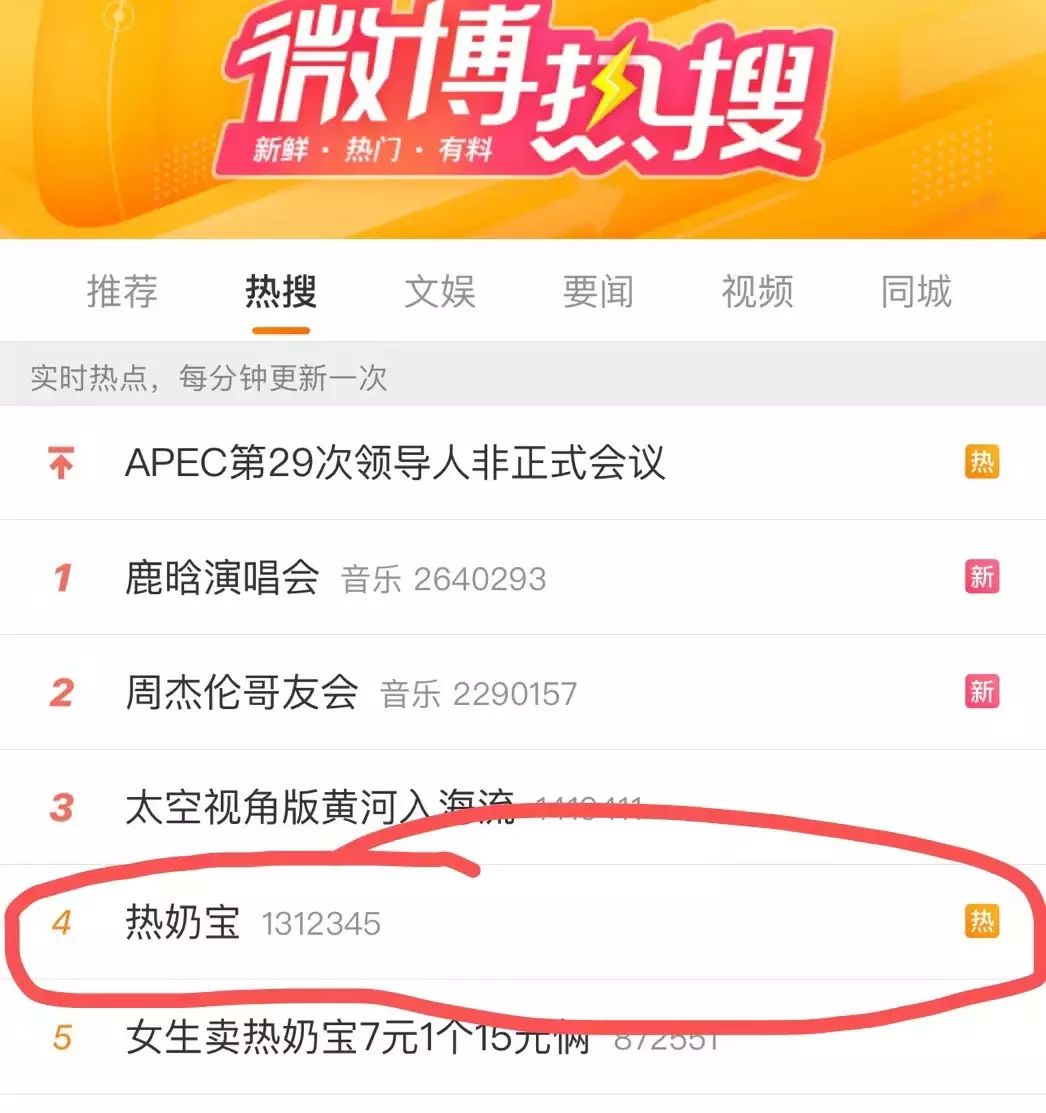Switch to the 推荐 tab

coord(124,292)
